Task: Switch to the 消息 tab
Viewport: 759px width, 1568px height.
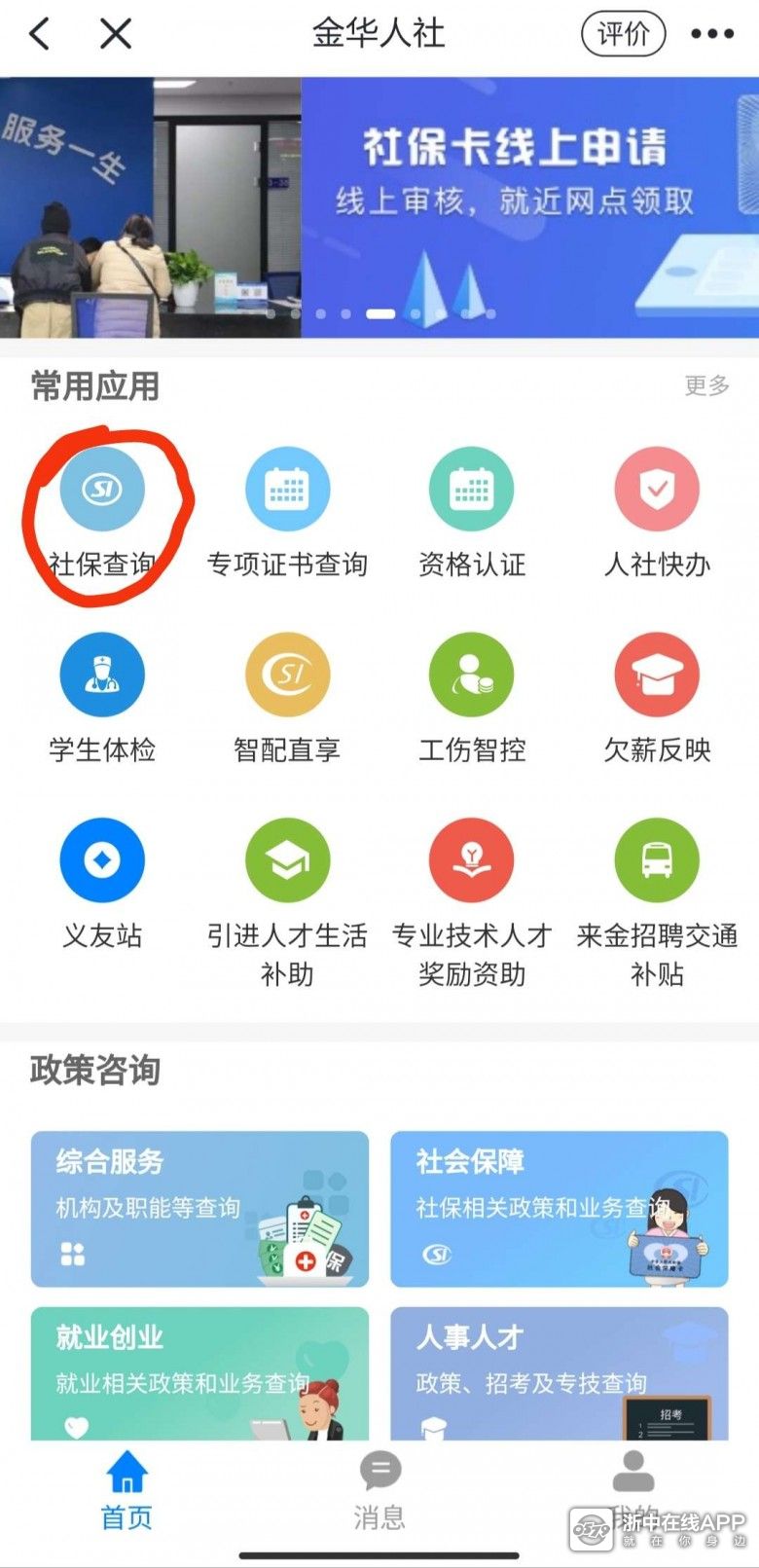Action: [379, 1489]
